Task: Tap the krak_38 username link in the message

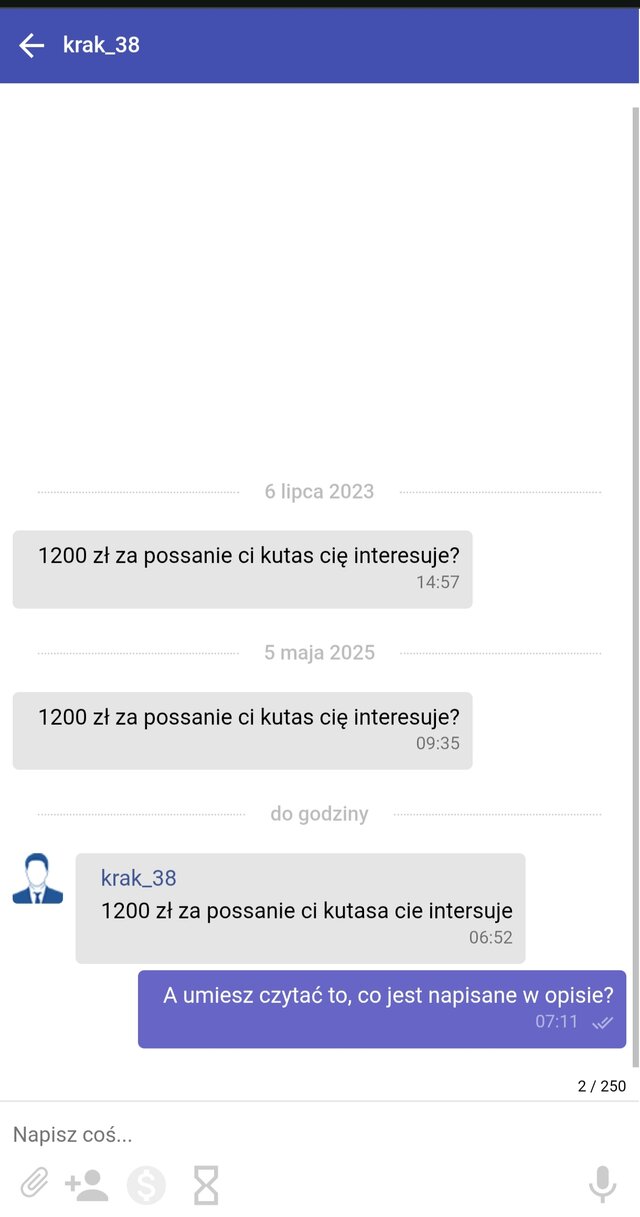Action: coord(138,878)
